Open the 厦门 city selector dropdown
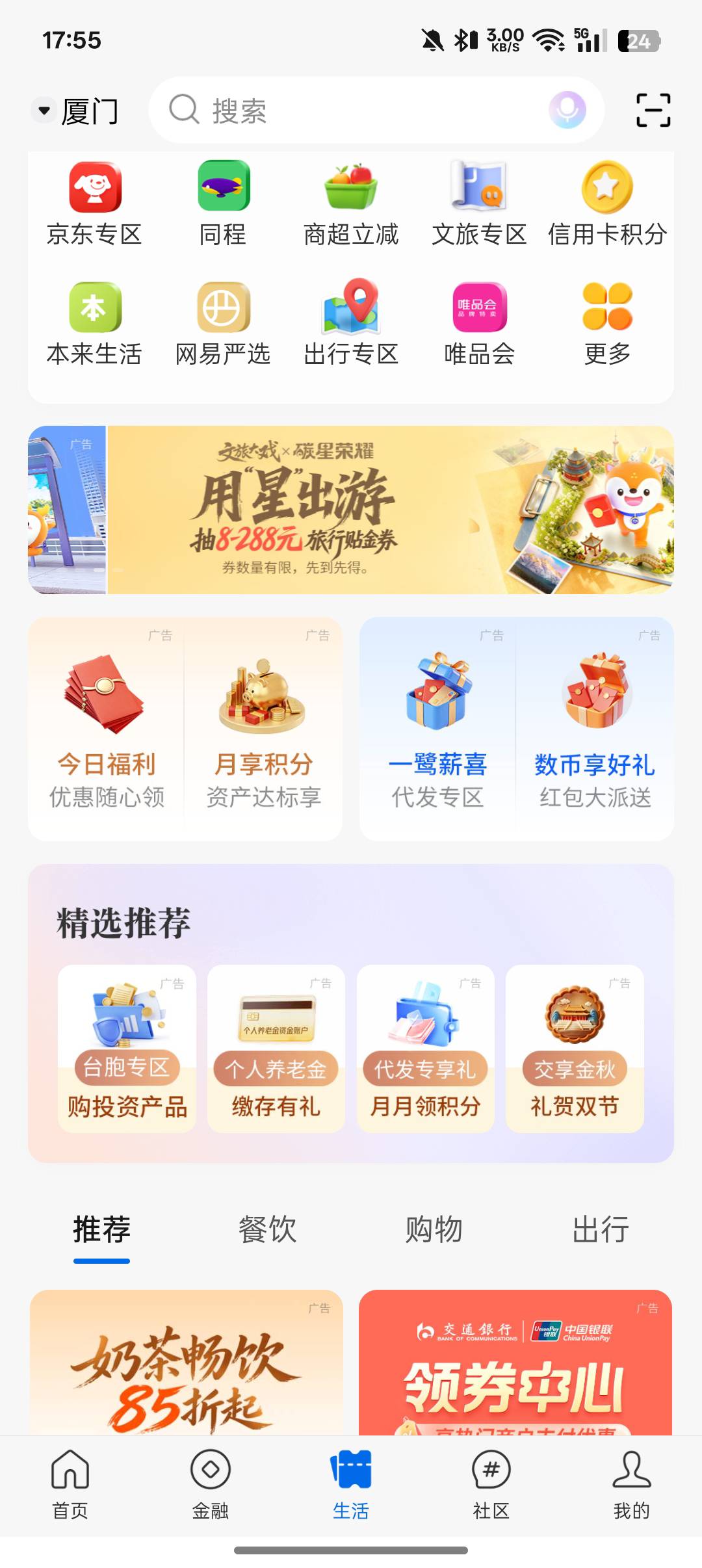 tap(77, 111)
